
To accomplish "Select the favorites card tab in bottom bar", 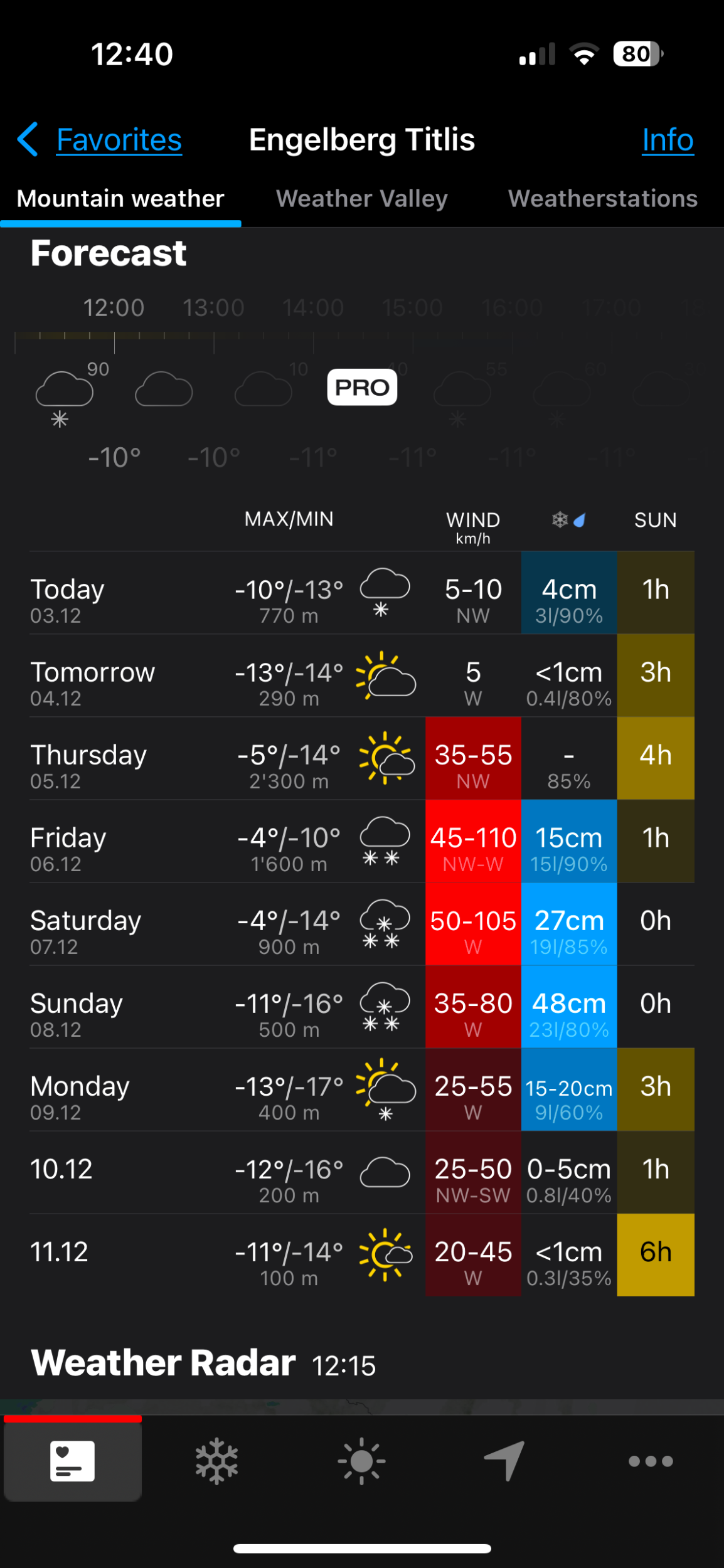I will point(73,1461).
